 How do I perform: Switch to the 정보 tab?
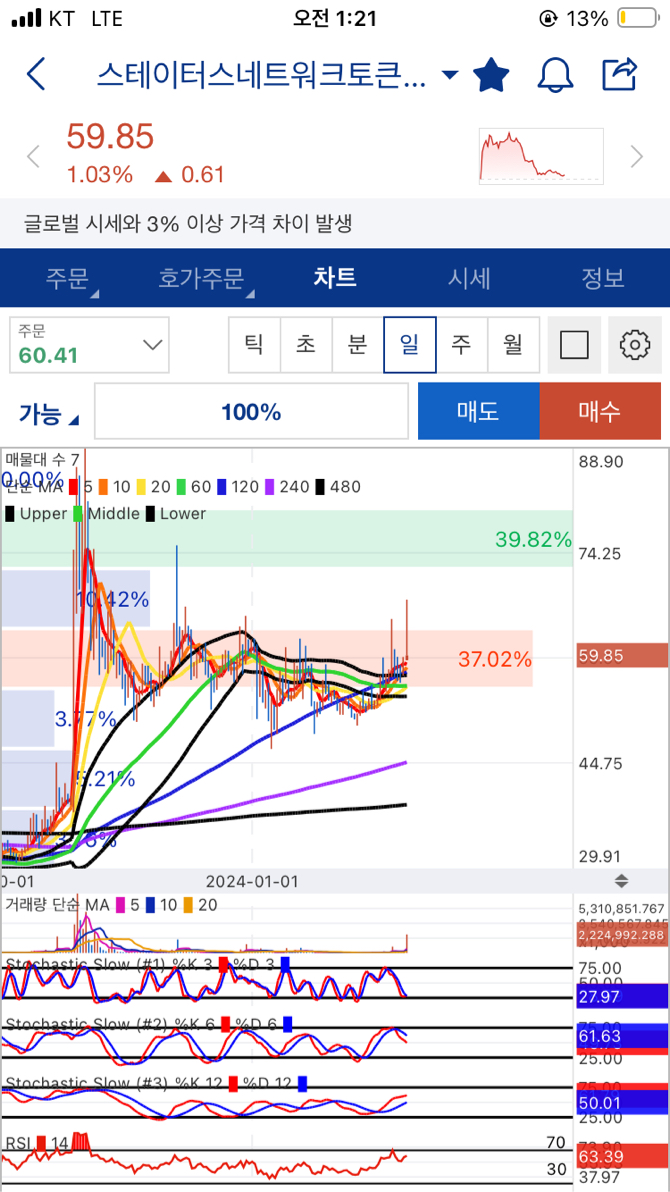point(603,278)
